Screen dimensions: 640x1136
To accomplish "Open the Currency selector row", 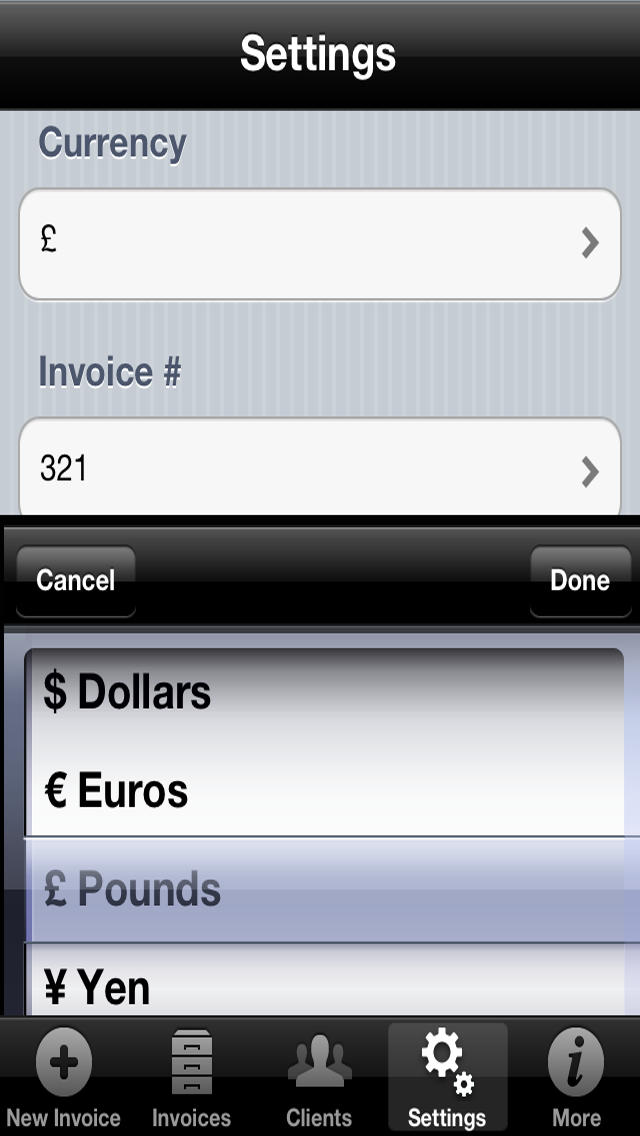I will click(320, 243).
